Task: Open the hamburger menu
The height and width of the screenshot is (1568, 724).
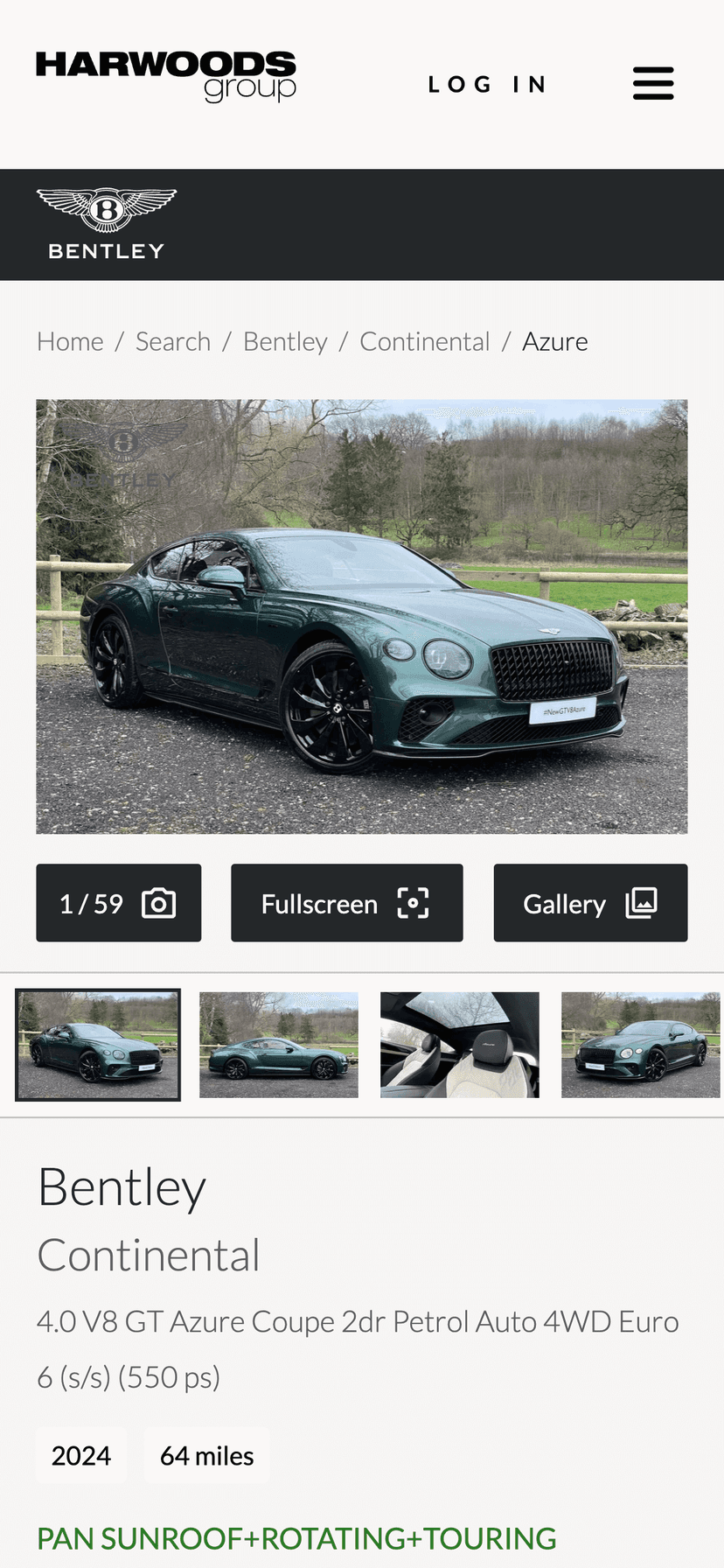Action: 653,84
